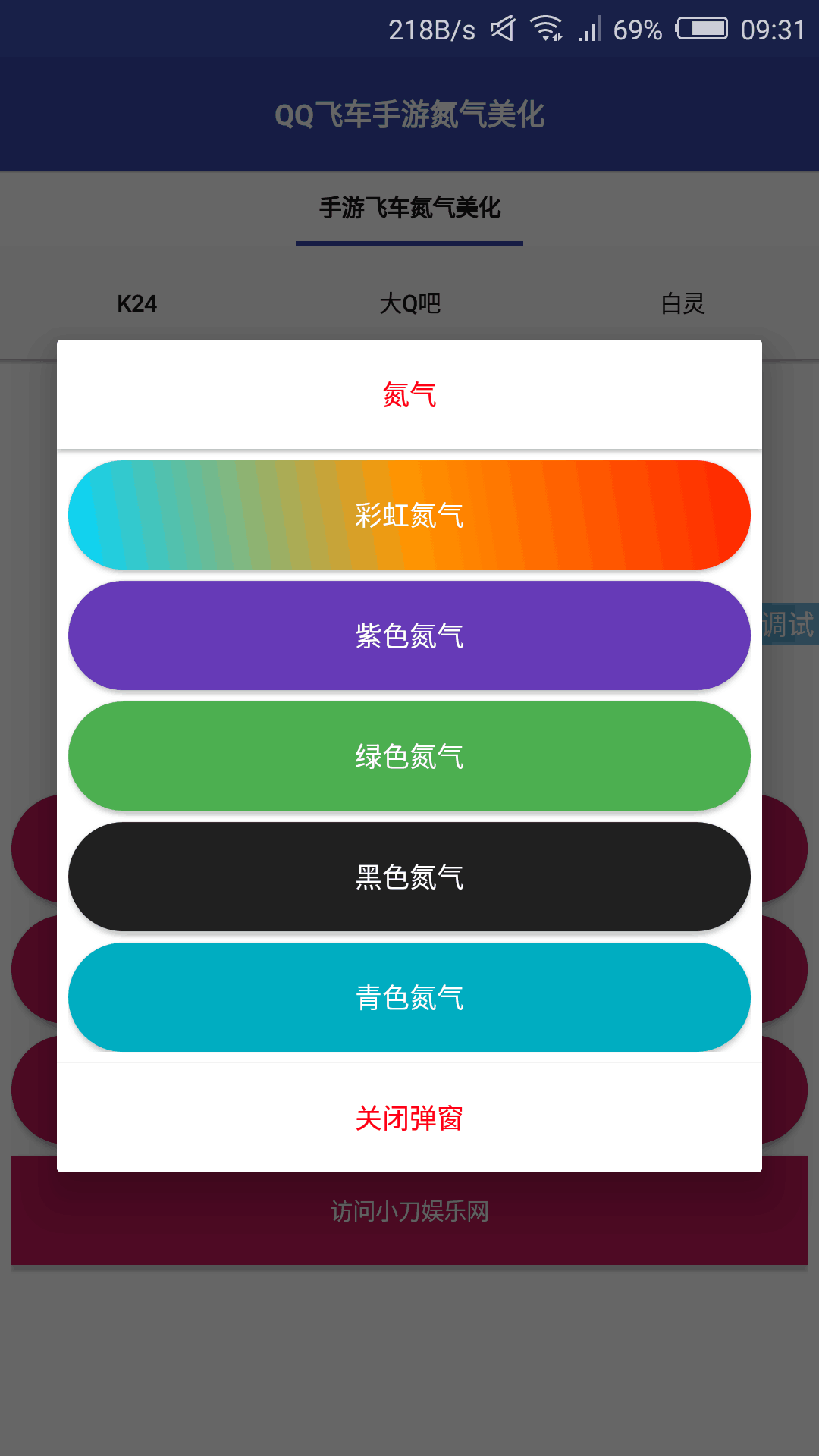Screen dimensions: 819x1456
Task: Choose the purple 紫色氮气 option
Action: (x=409, y=635)
